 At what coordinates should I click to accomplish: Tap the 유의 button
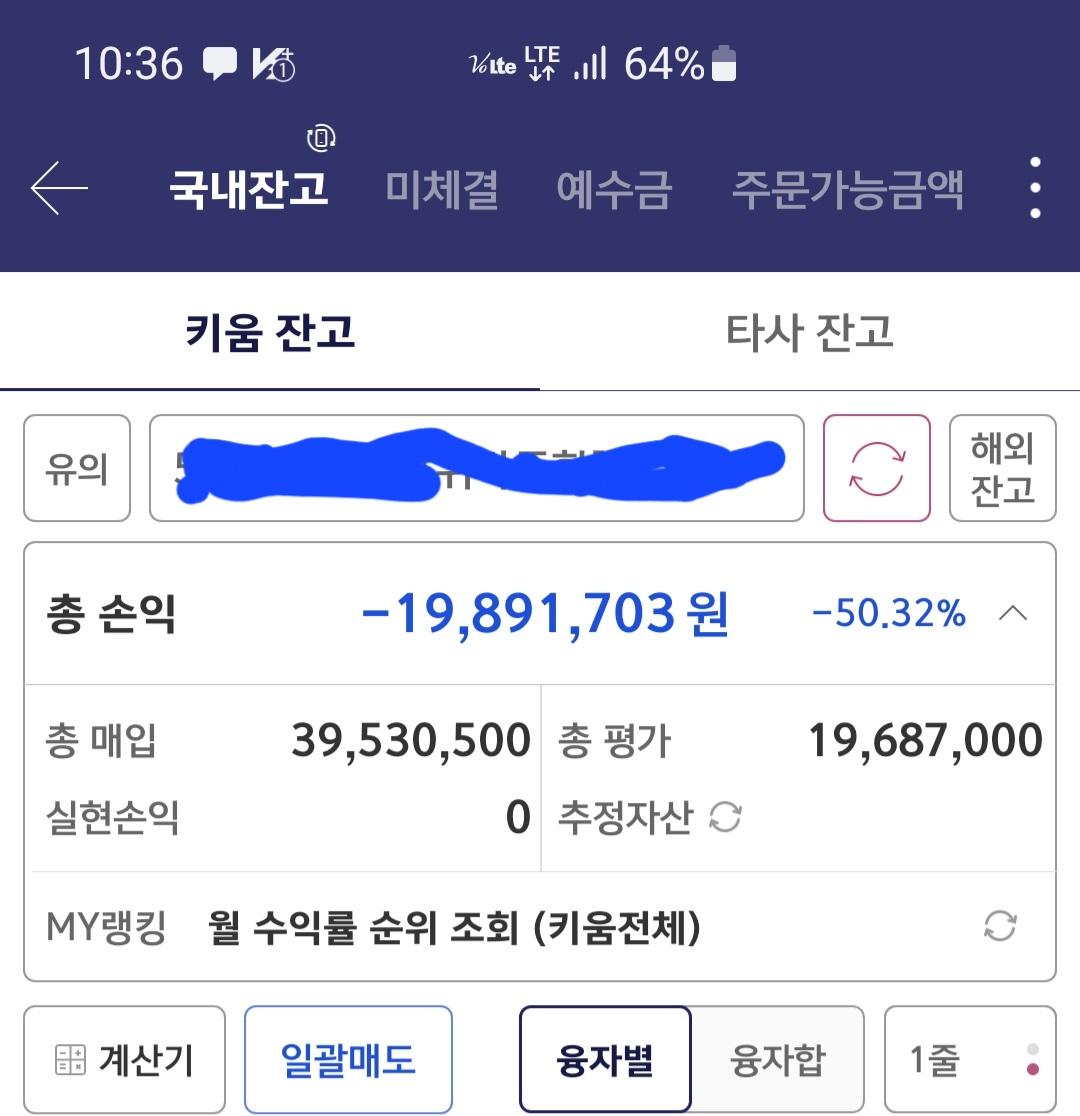point(77,468)
